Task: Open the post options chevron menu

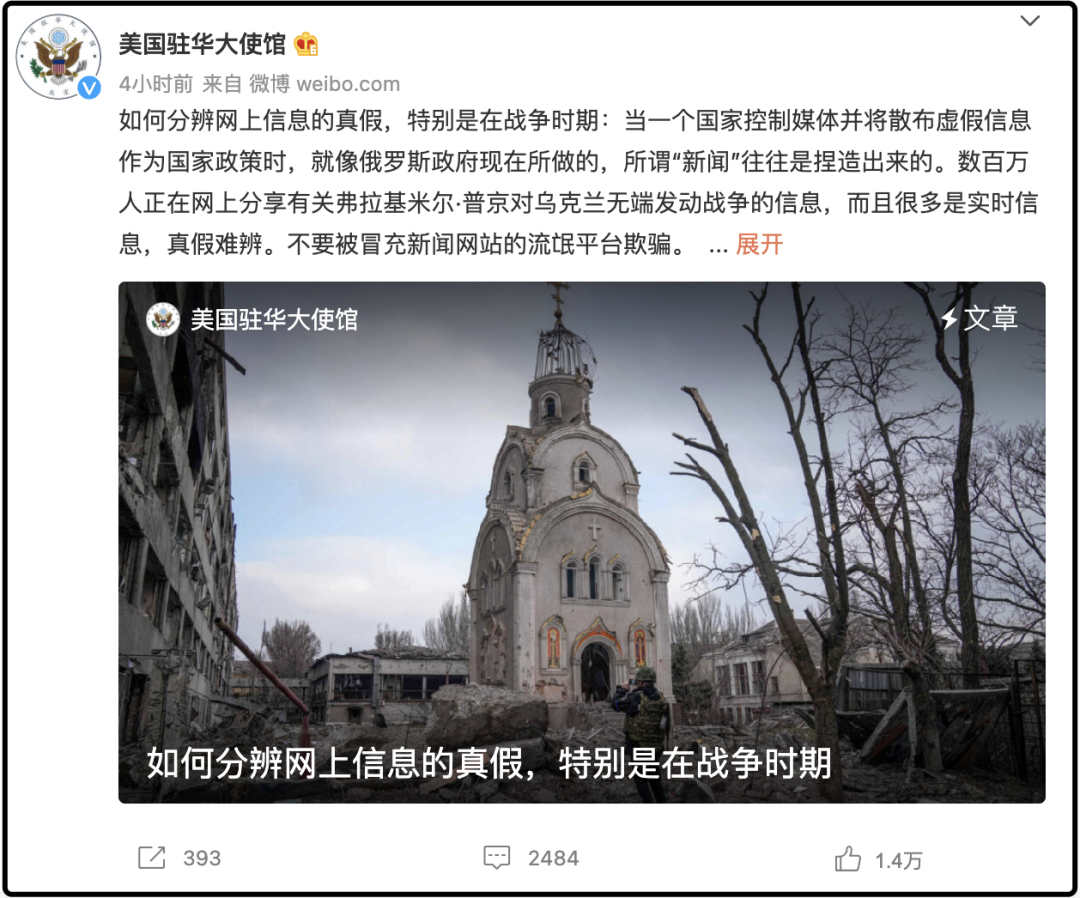Action: (x=1029, y=21)
